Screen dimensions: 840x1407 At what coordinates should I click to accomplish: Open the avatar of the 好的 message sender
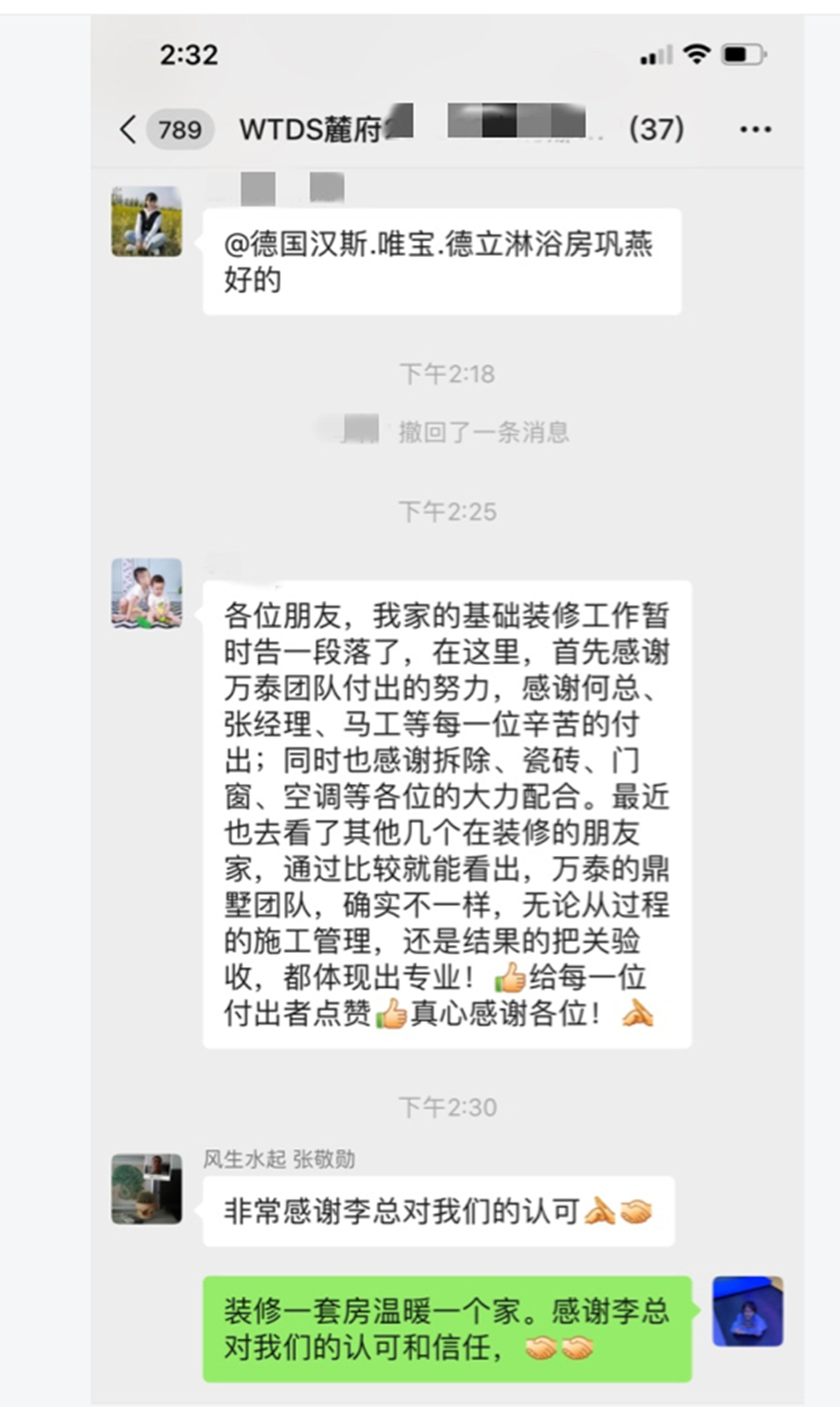(x=147, y=222)
